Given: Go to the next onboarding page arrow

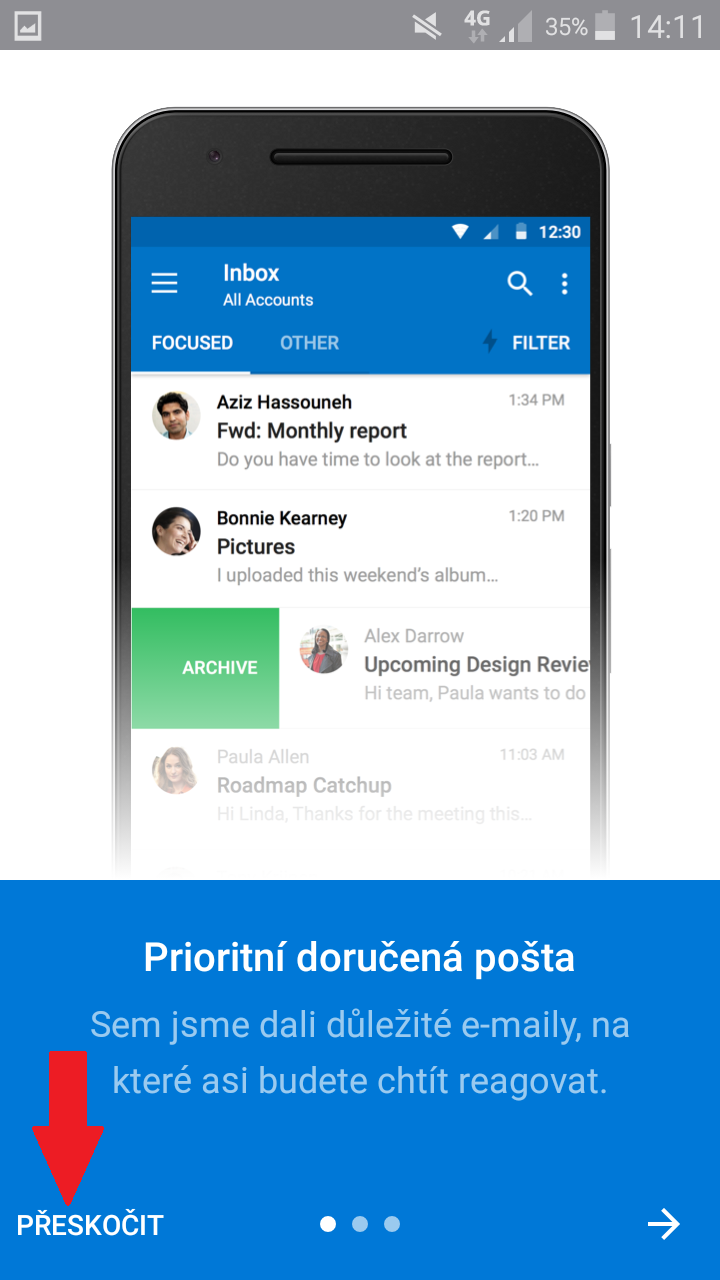Looking at the screenshot, I should coord(663,1224).
